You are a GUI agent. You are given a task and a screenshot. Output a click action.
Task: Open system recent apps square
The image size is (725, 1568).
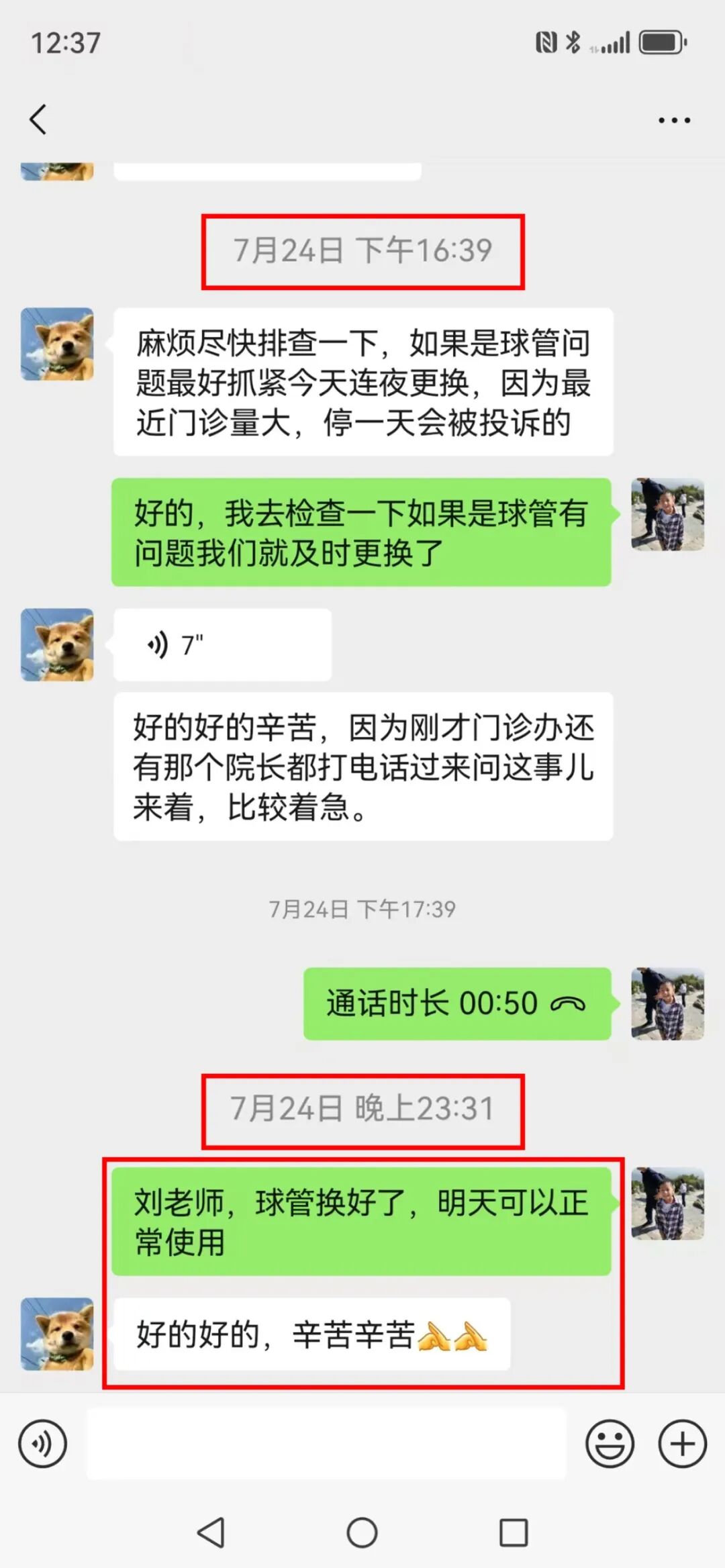click(514, 1532)
